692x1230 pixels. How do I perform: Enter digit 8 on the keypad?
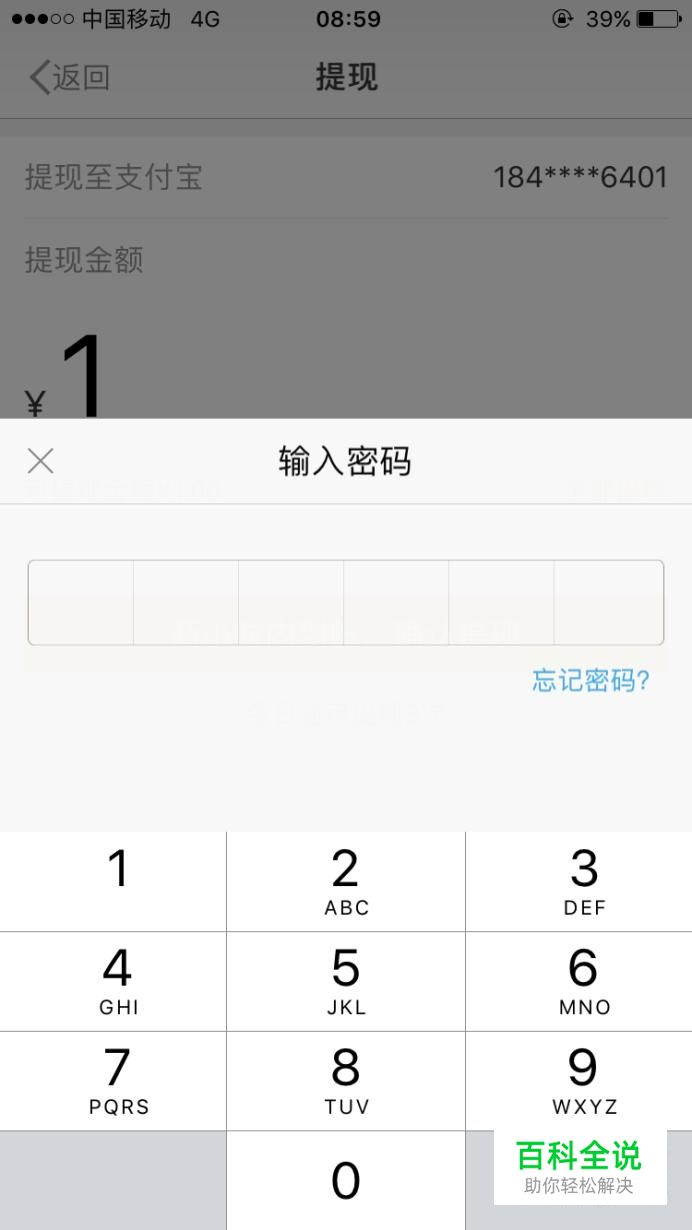coord(346,1081)
